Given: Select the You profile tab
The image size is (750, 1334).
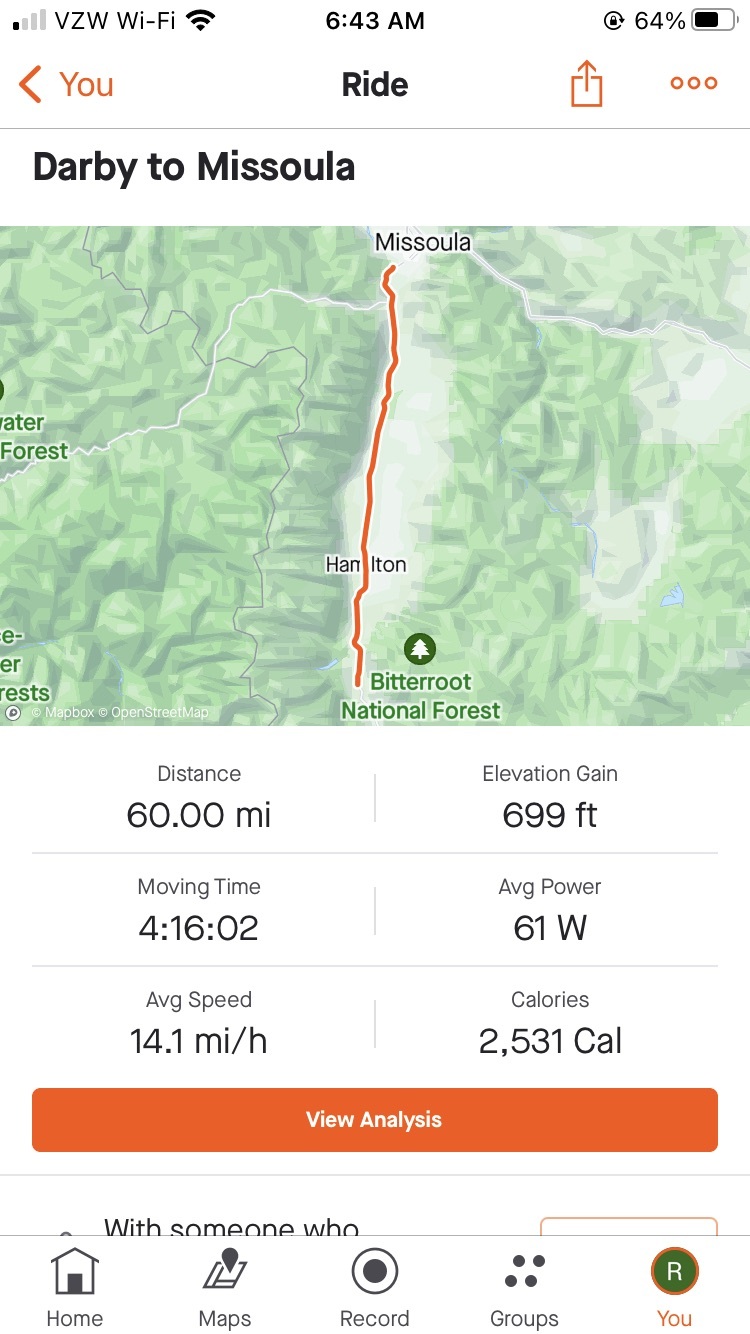Looking at the screenshot, I should click(x=674, y=1287).
